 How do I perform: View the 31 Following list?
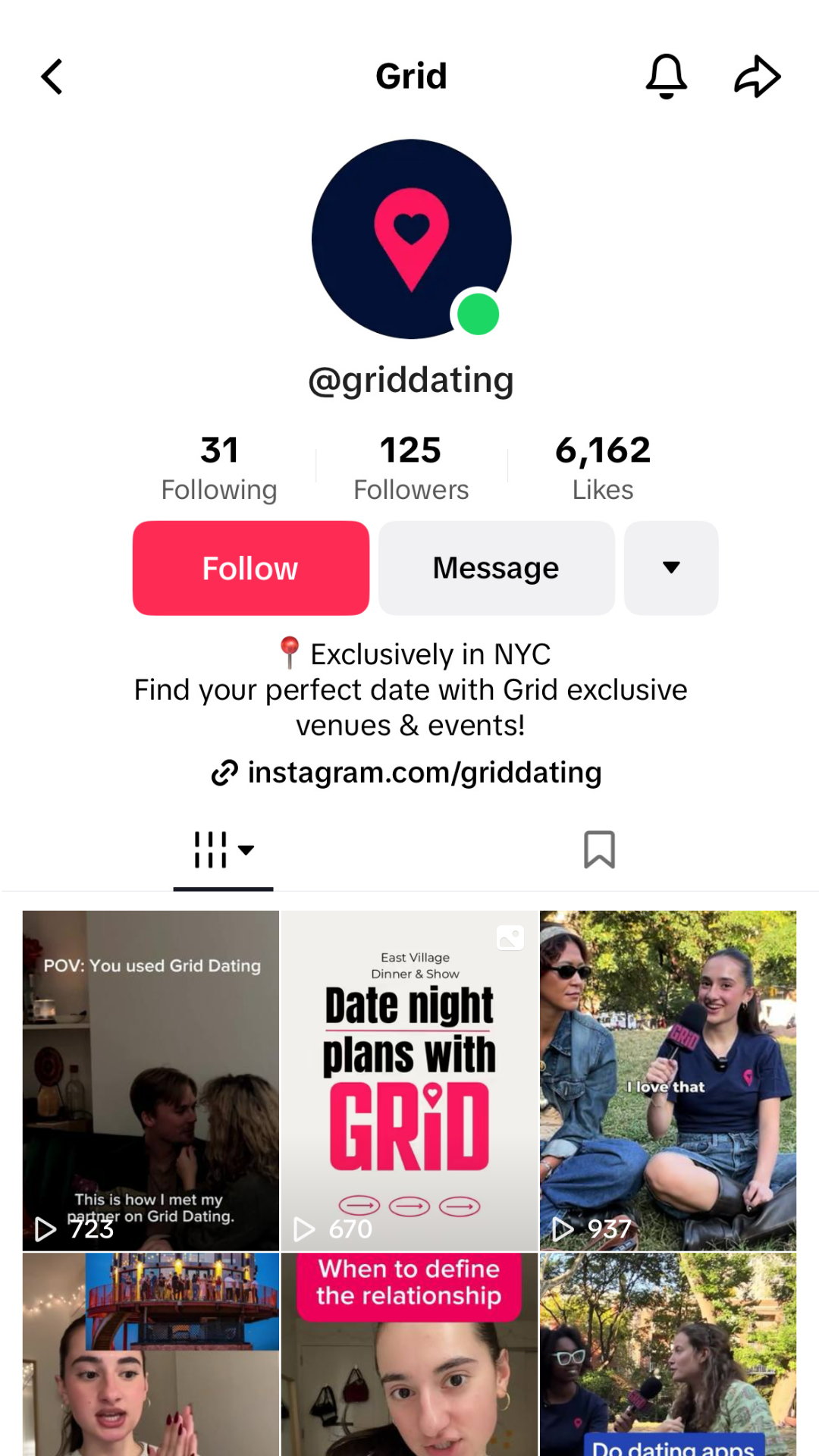tap(219, 468)
